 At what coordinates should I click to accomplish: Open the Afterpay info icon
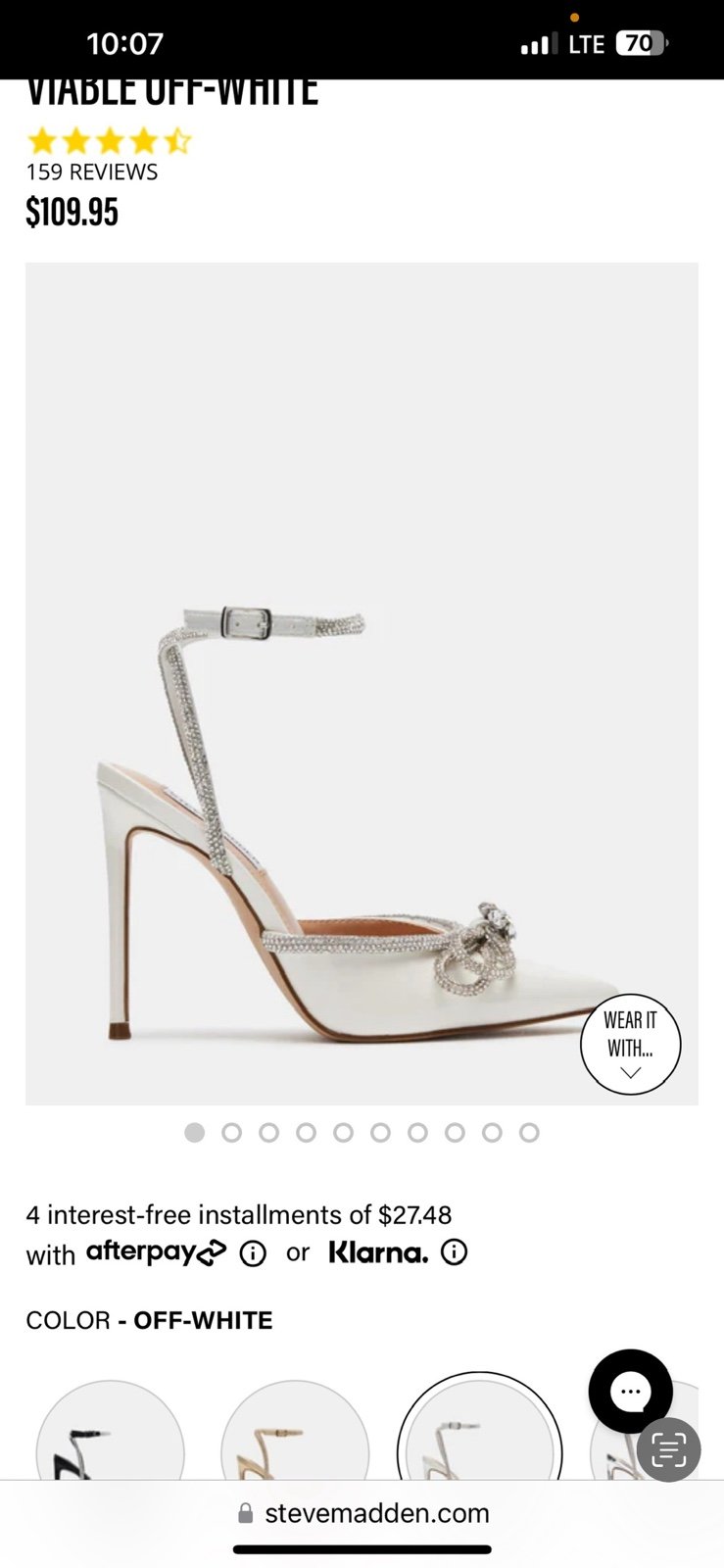(253, 1253)
